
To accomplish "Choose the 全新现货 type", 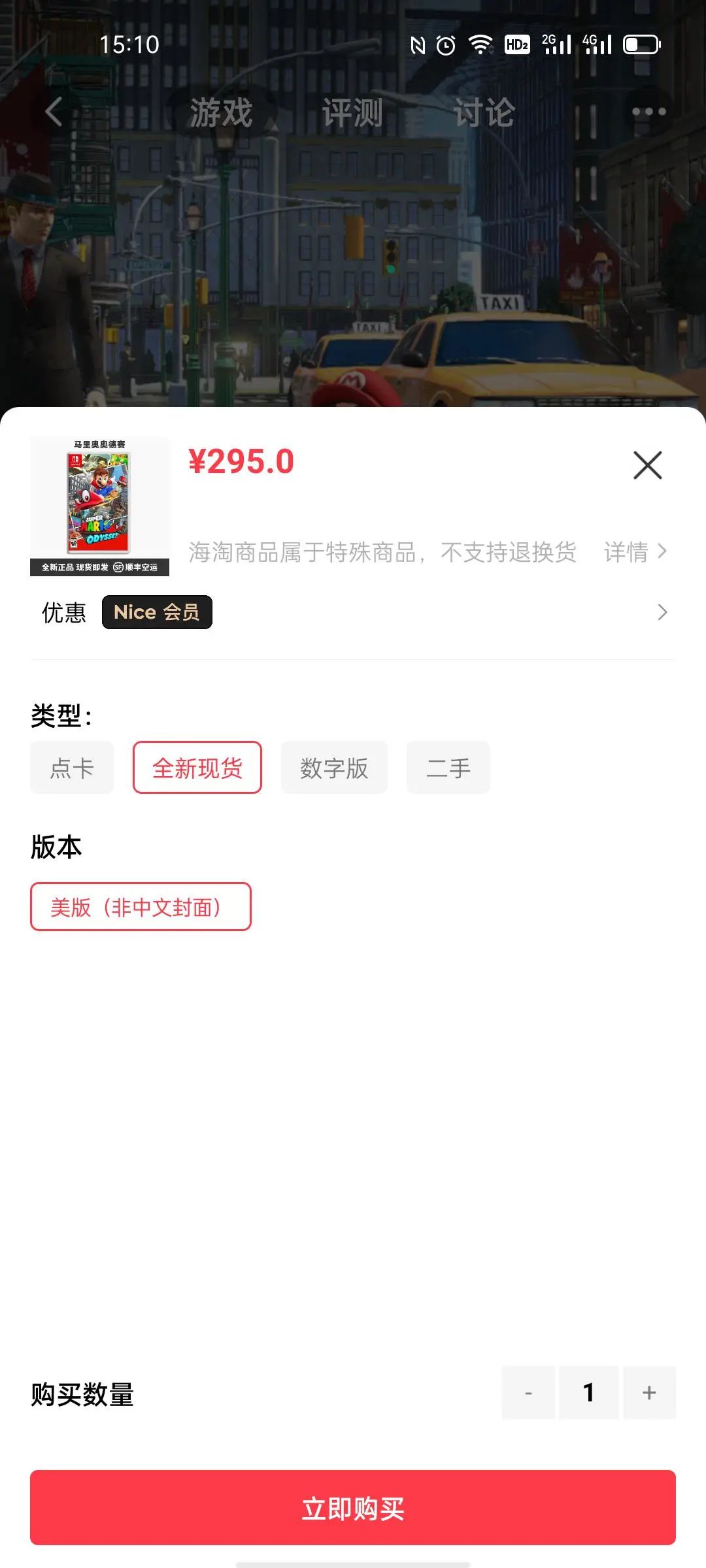I will tap(197, 768).
